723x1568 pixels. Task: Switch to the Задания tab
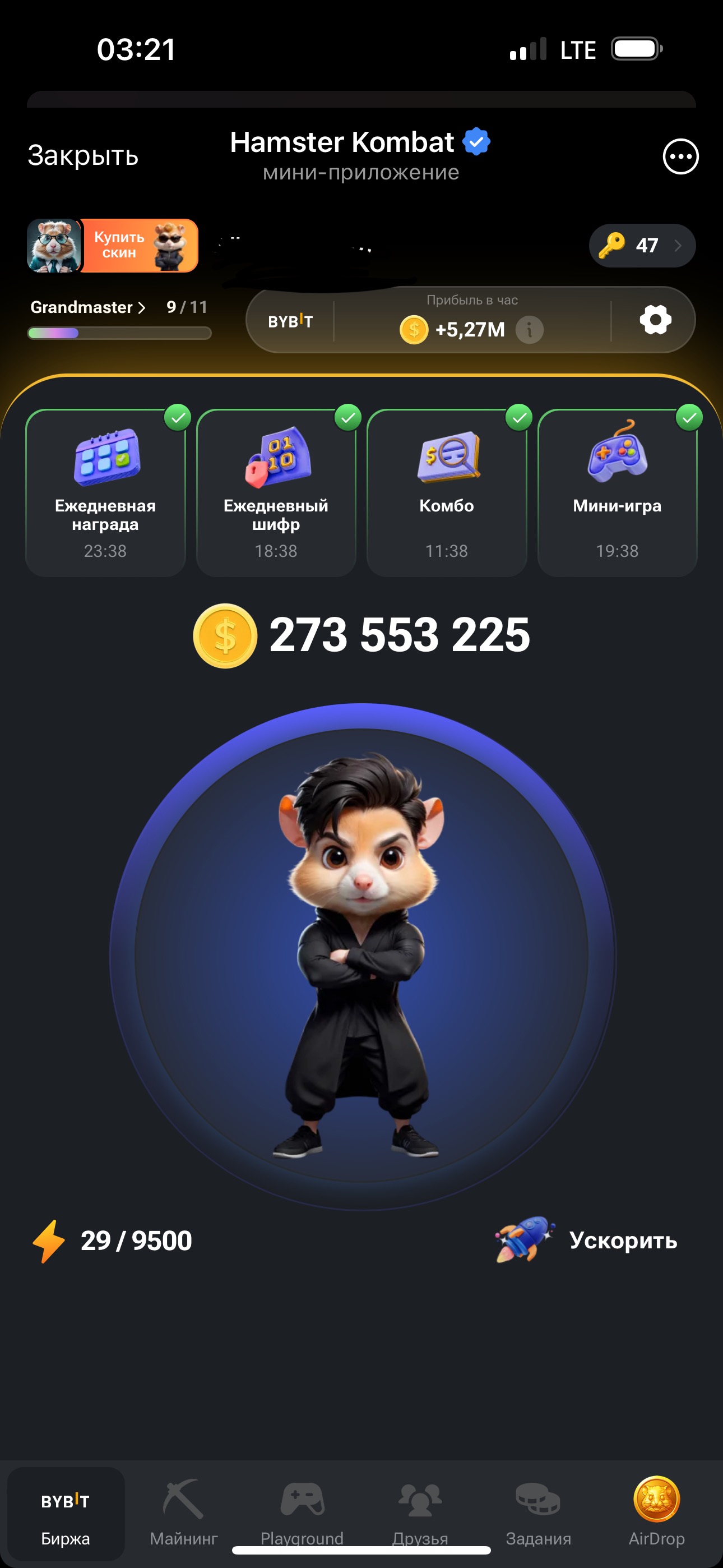pos(538,1512)
